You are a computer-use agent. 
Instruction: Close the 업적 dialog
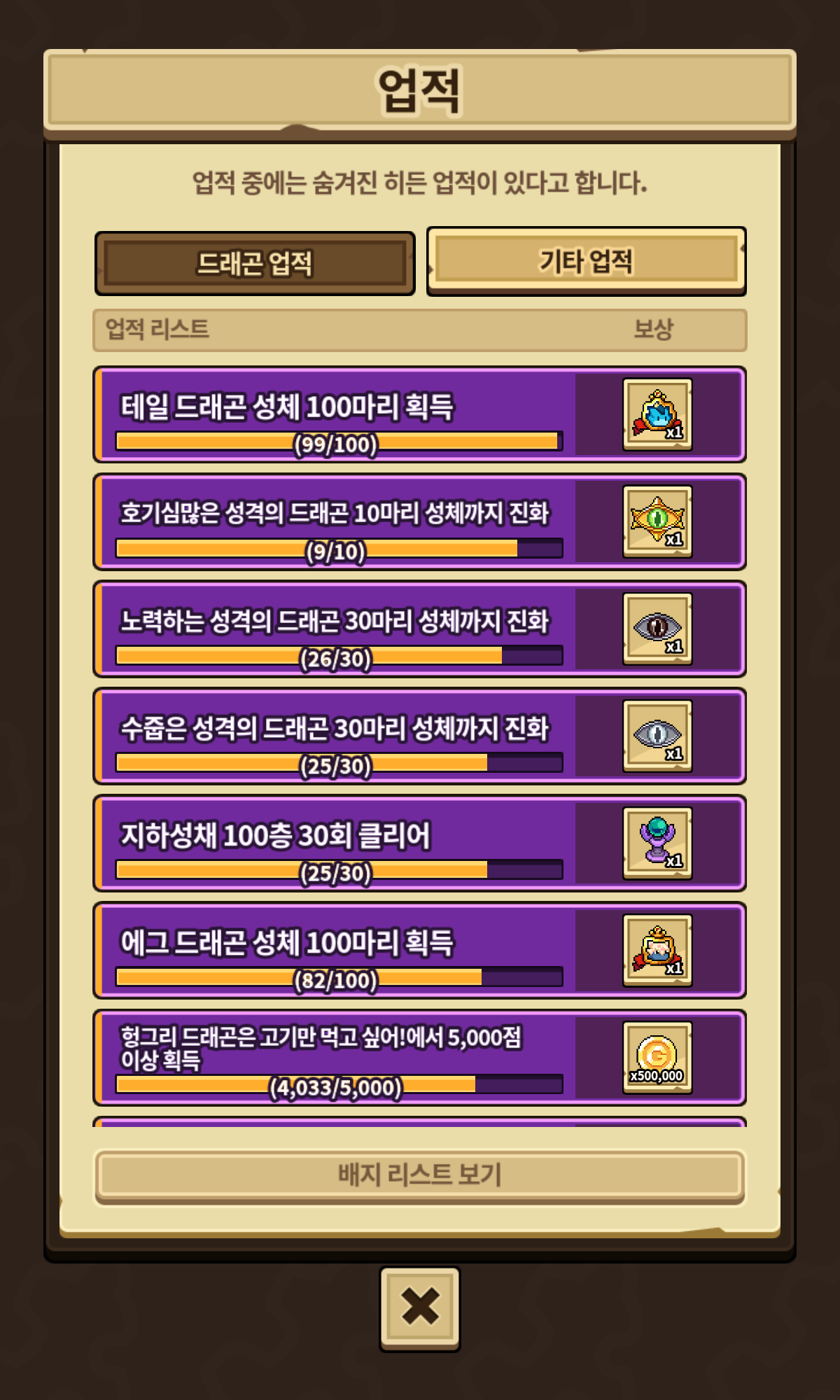click(419, 1308)
